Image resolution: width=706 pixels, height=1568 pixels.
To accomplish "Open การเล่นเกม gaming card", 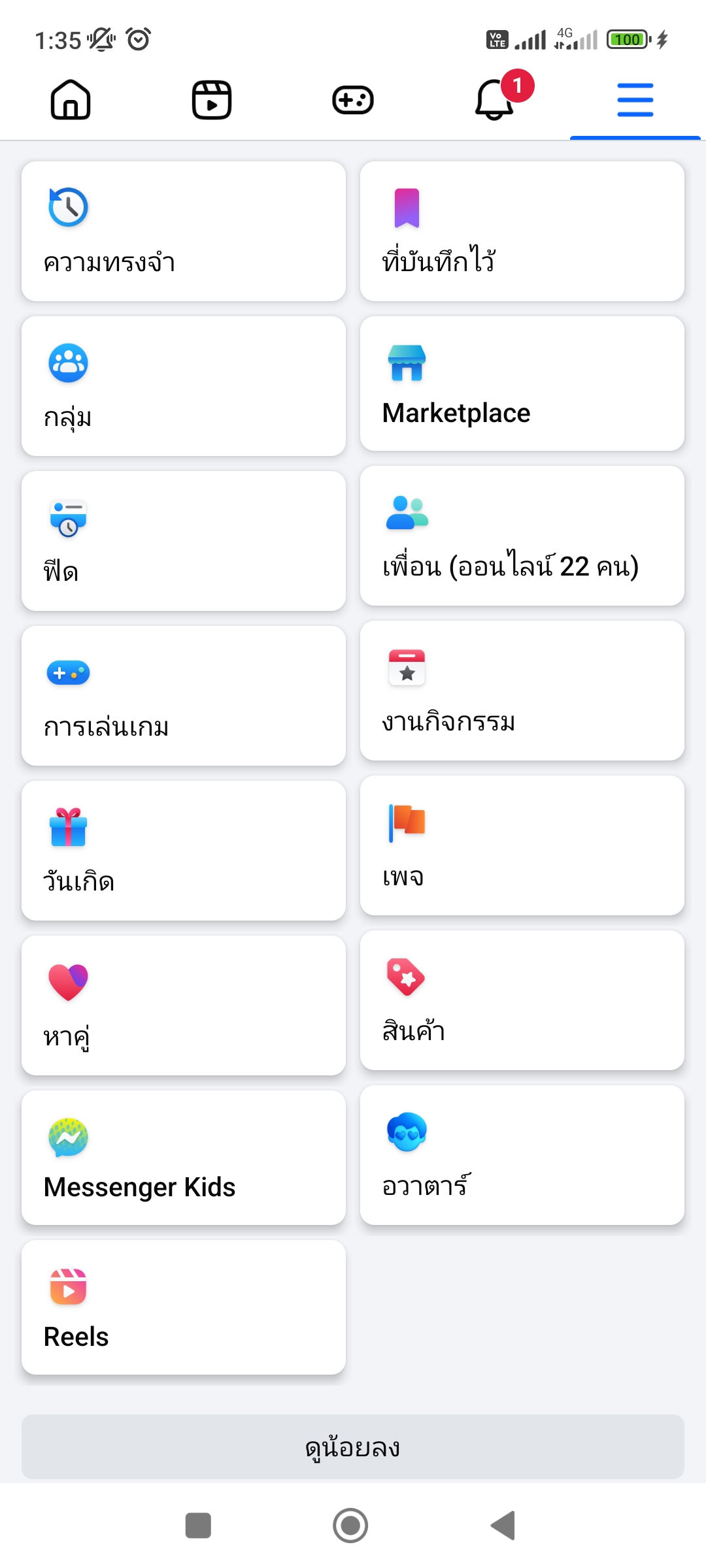I will pos(184,696).
